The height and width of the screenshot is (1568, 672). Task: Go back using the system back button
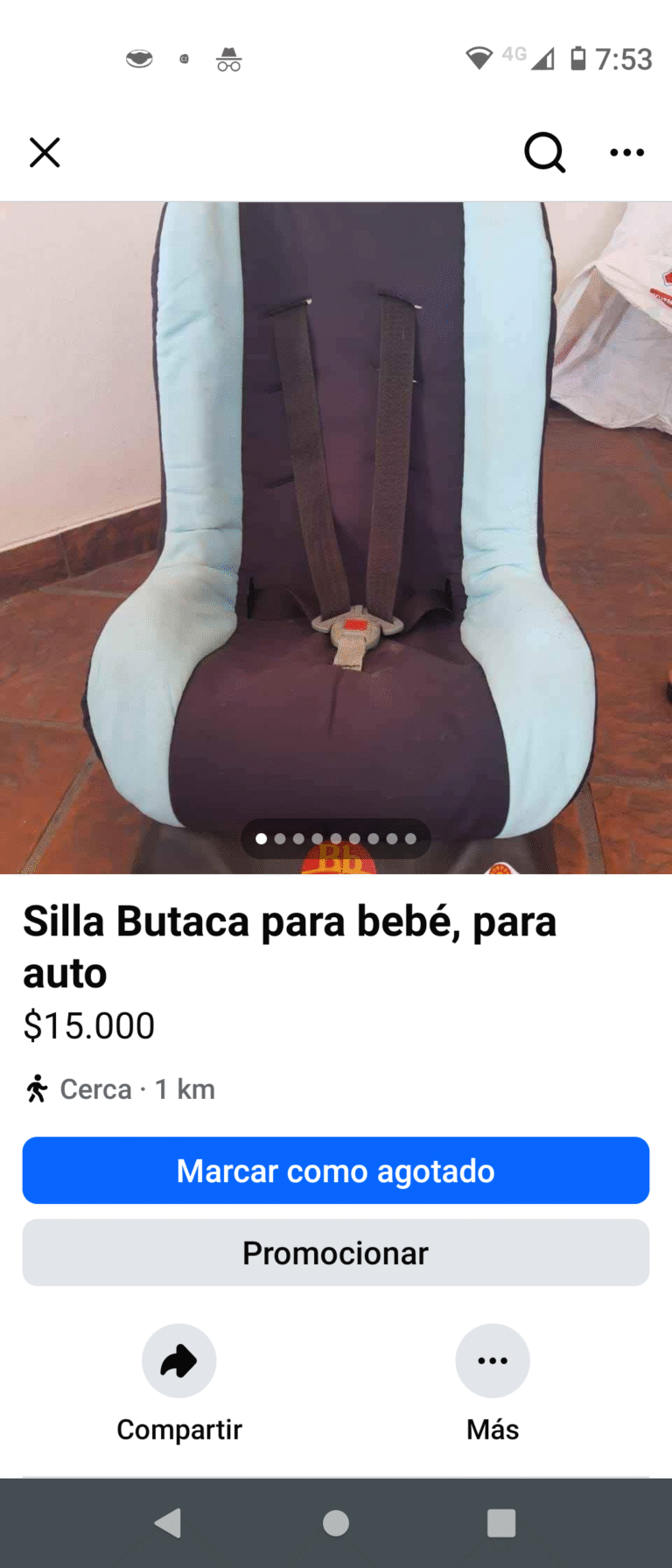[x=168, y=1523]
